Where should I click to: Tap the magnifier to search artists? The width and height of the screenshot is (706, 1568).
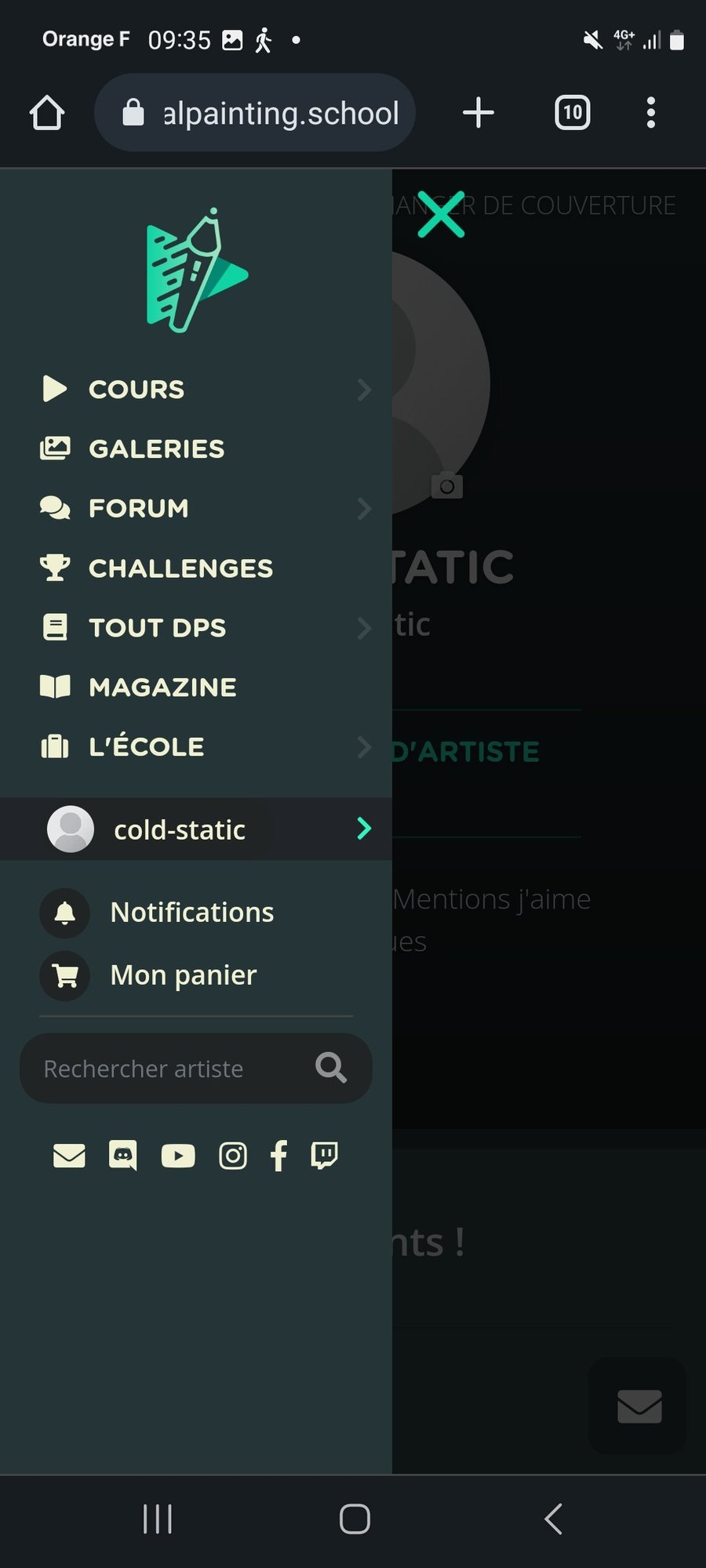[x=331, y=1068]
